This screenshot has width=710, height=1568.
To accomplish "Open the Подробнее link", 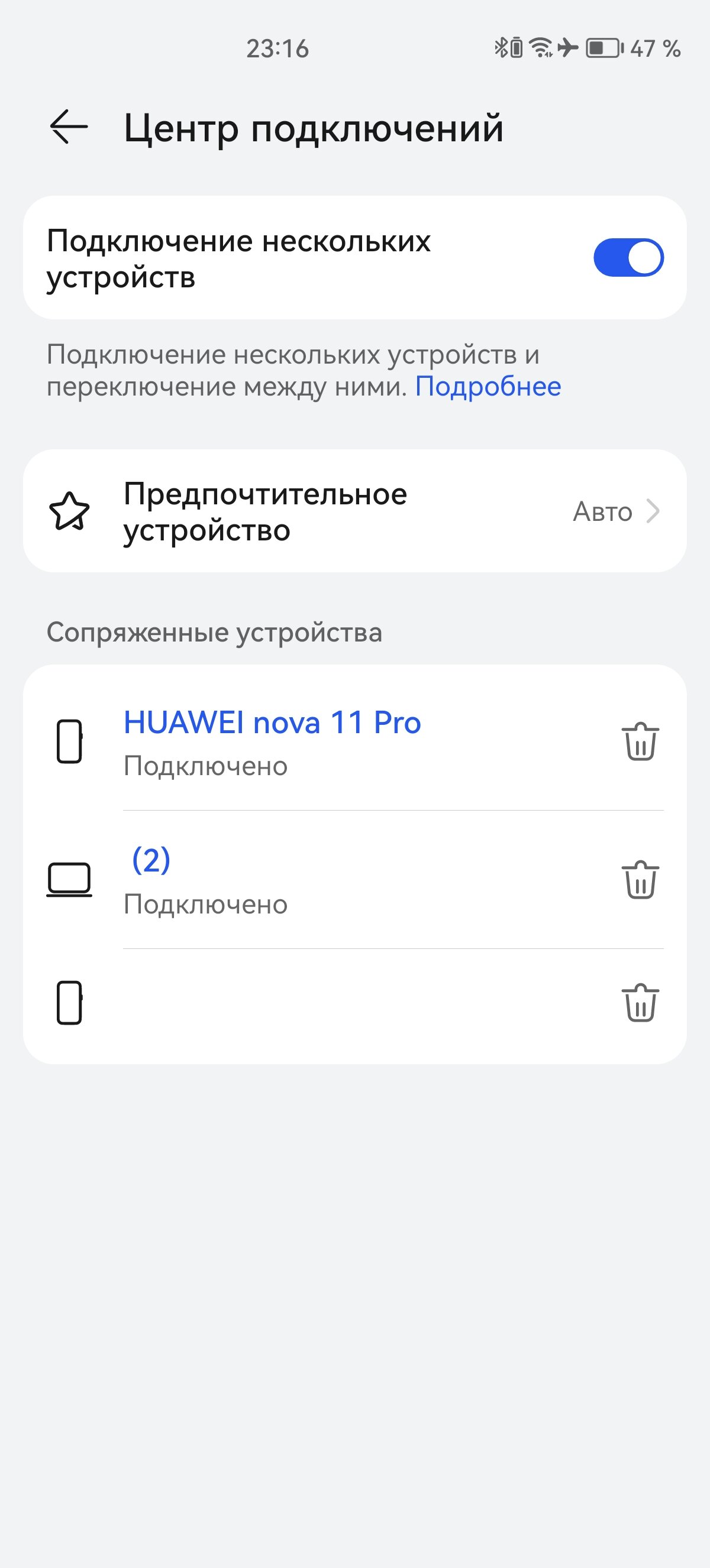I will tap(488, 387).
